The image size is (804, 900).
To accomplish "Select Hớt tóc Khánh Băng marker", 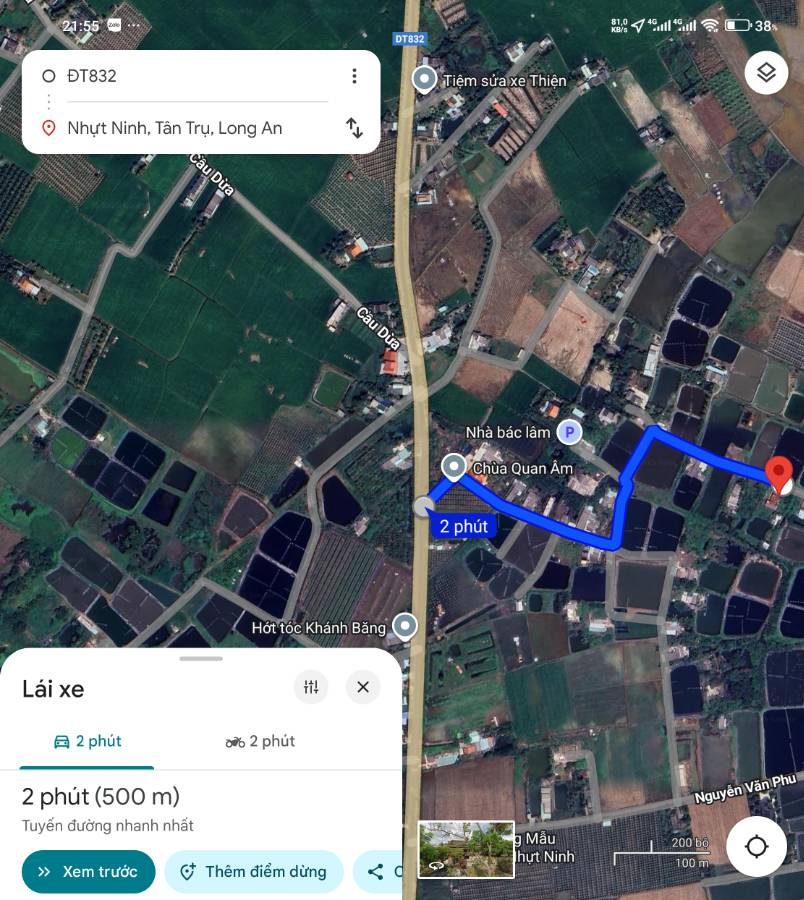I will pyautogui.click(x=405, y=626).
